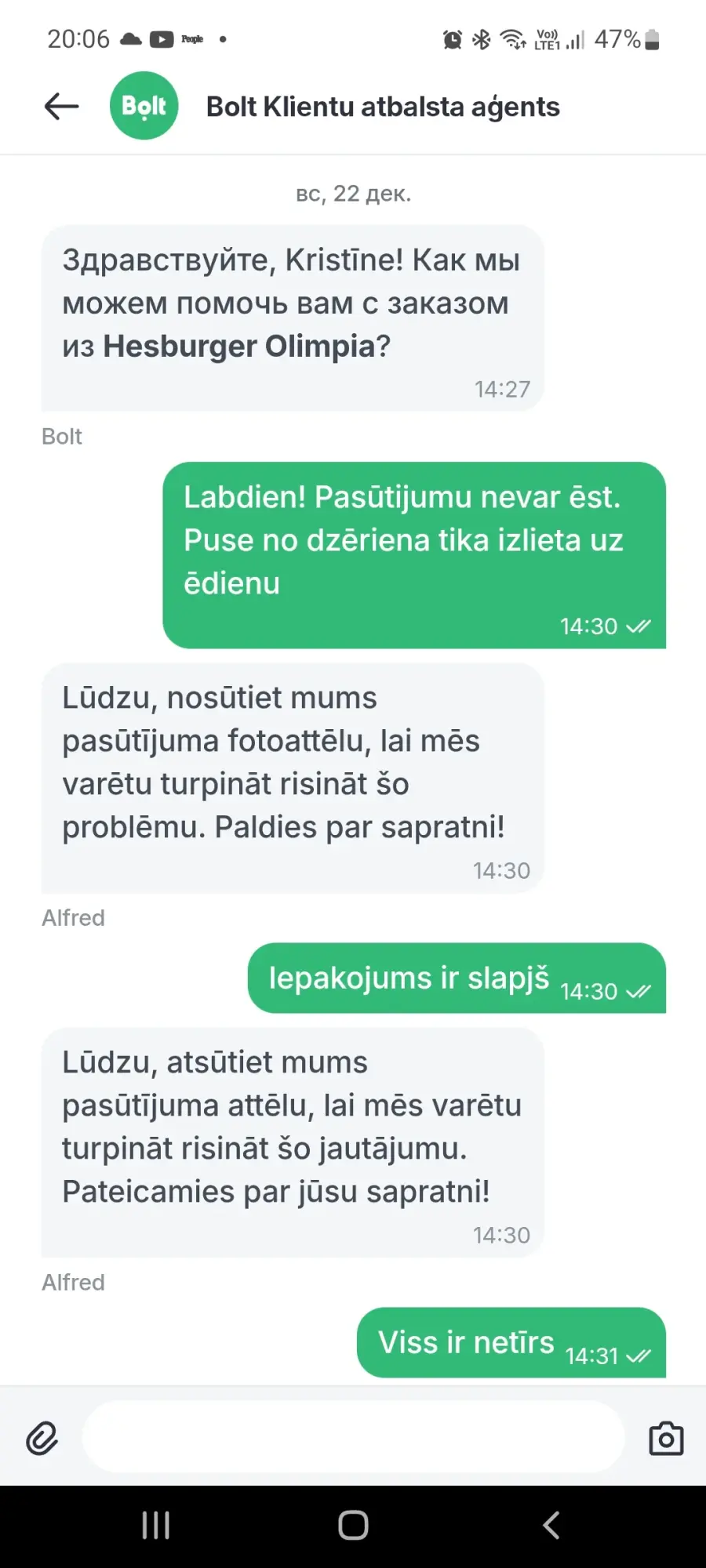Open the camera to send a photo
706x1568 pixels.
(x=666, y=1438)
